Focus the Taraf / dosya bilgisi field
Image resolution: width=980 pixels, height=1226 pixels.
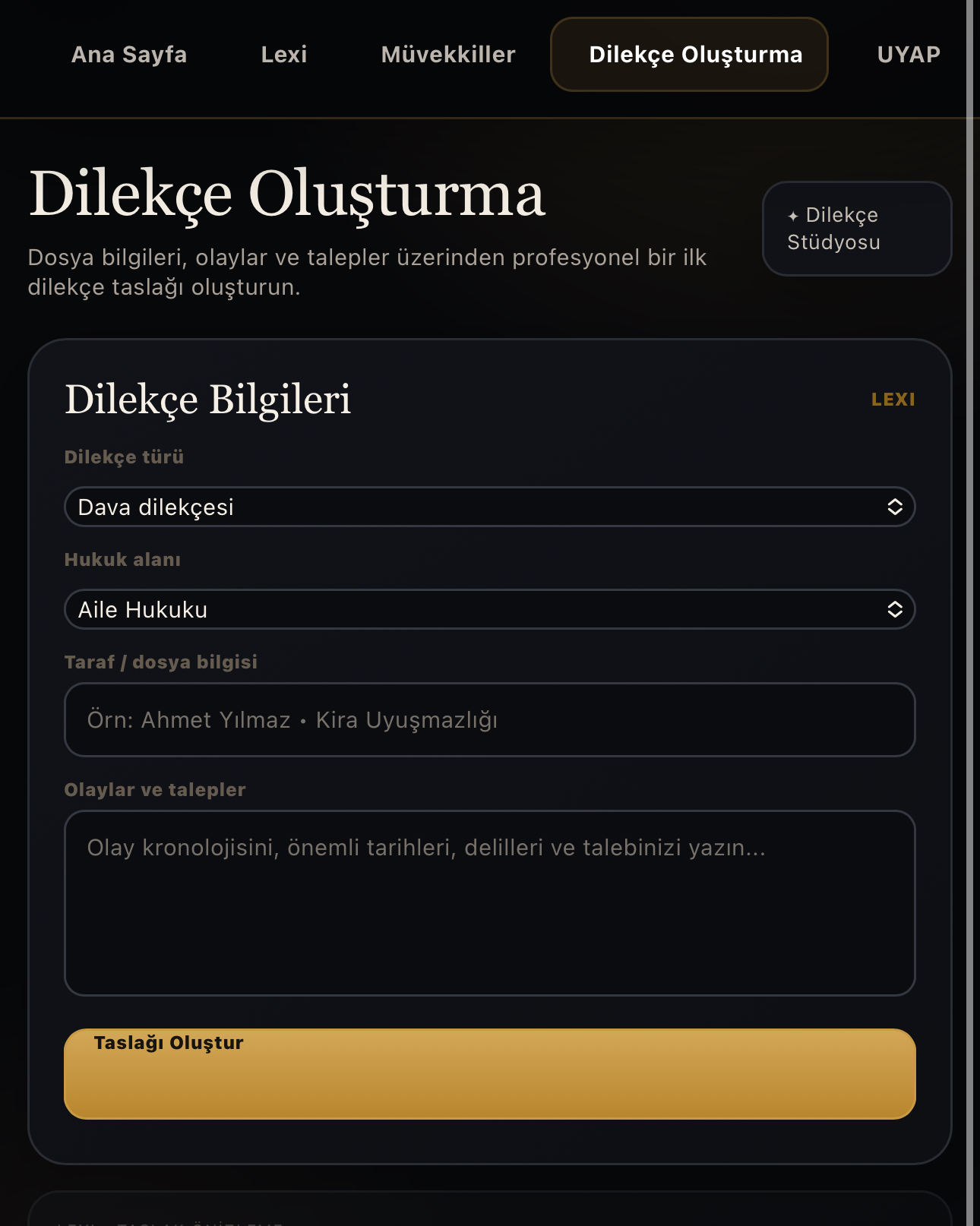click(x=490, y=719)
